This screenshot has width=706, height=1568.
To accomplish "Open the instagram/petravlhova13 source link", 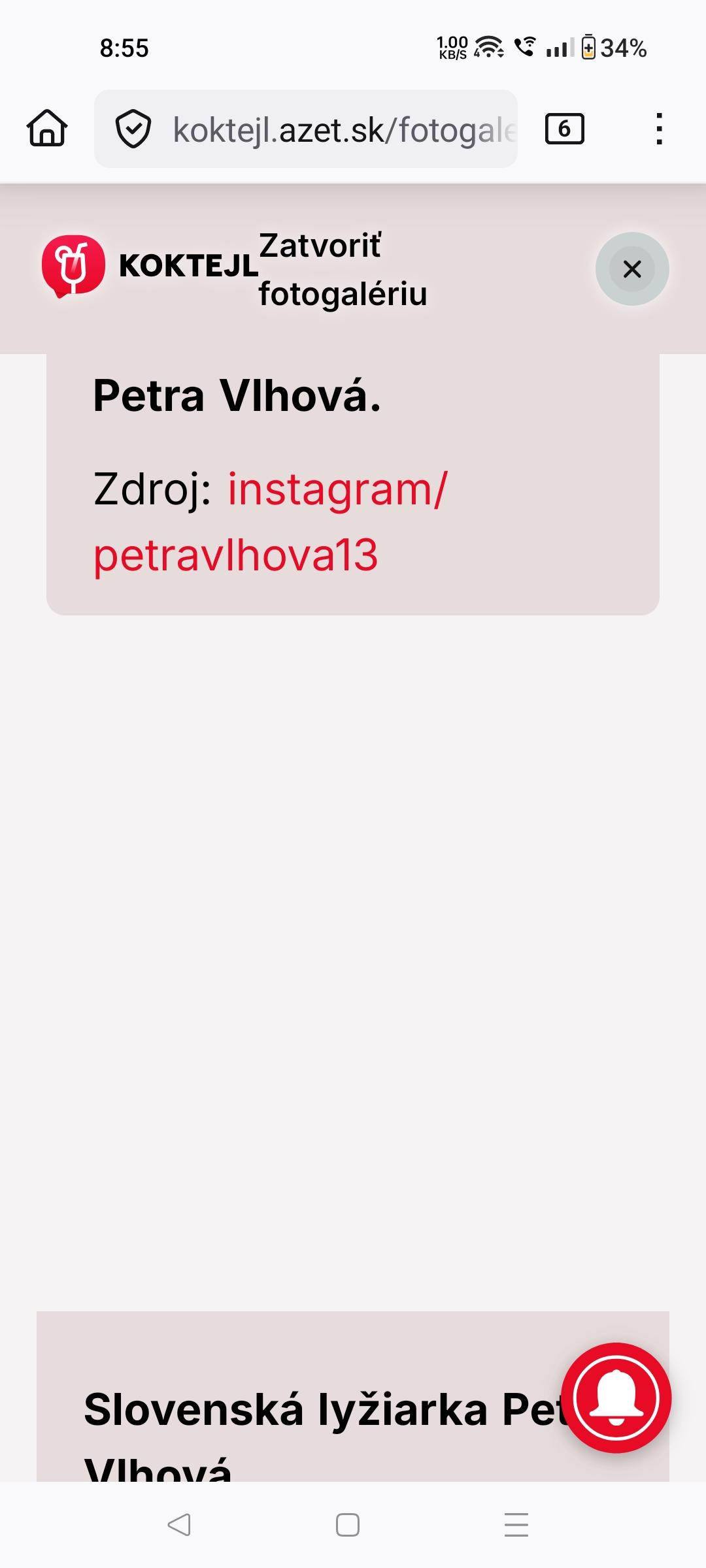I will (271, 521).
